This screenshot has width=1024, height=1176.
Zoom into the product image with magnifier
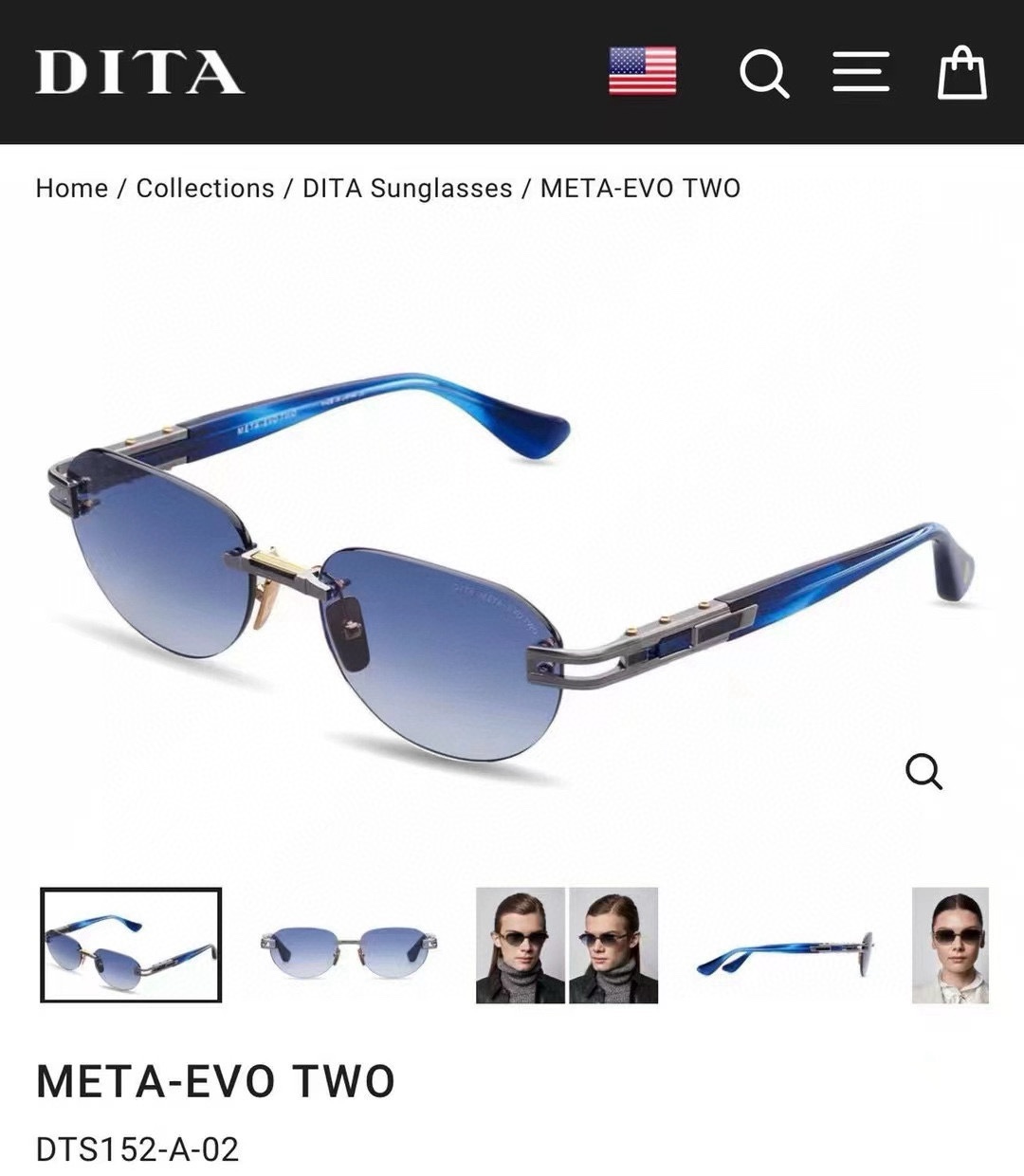(923, 771)
